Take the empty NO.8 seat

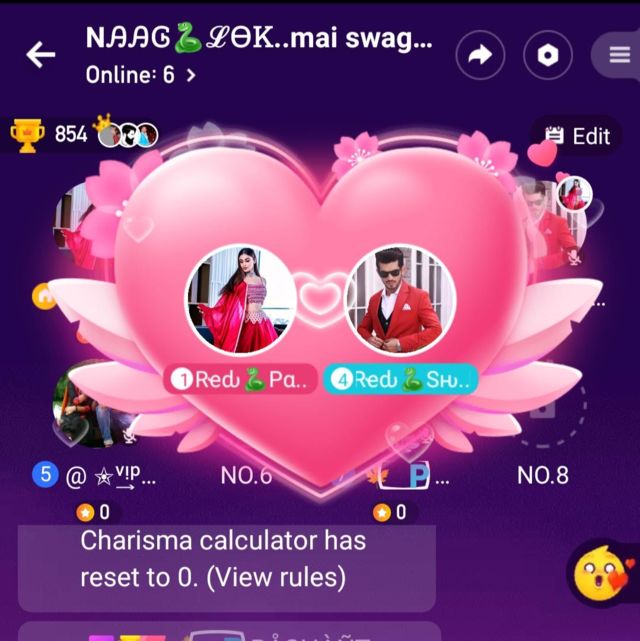point(543,420)
